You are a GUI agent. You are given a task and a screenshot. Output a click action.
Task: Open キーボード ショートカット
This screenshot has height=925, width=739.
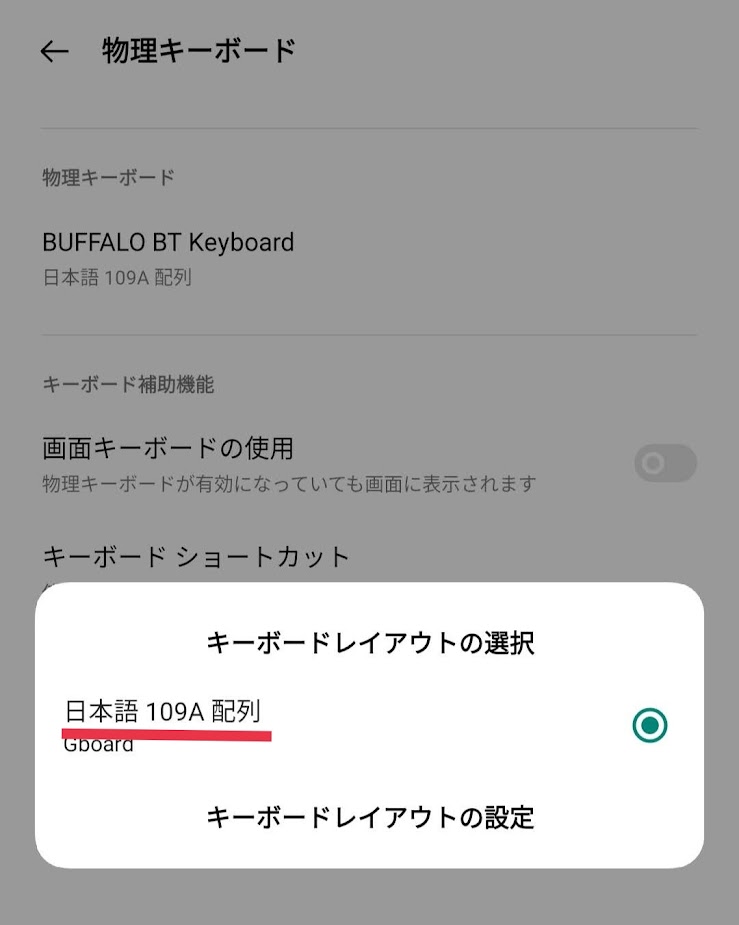[x=196, y=557]
